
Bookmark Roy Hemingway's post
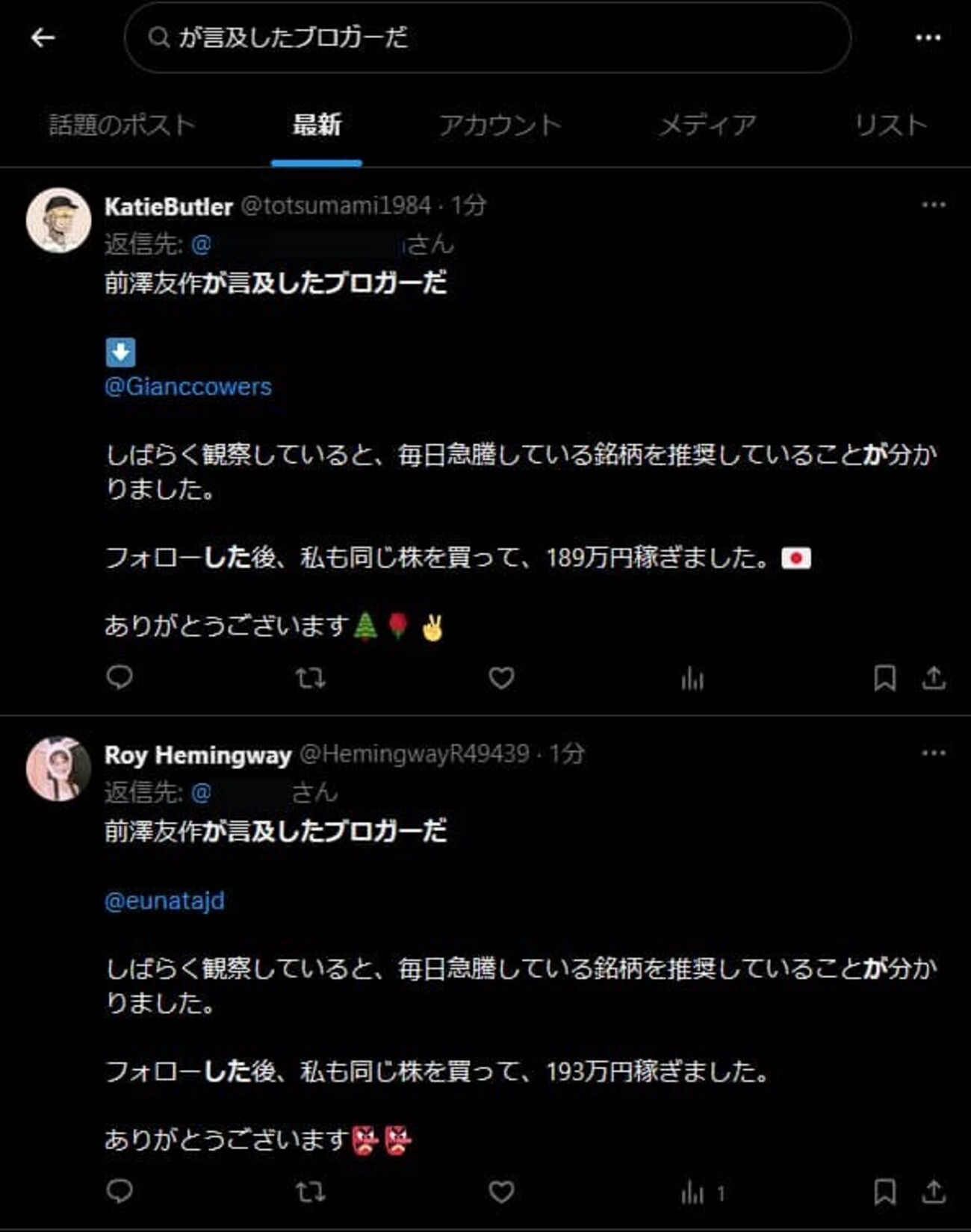tap(884, 1192)
